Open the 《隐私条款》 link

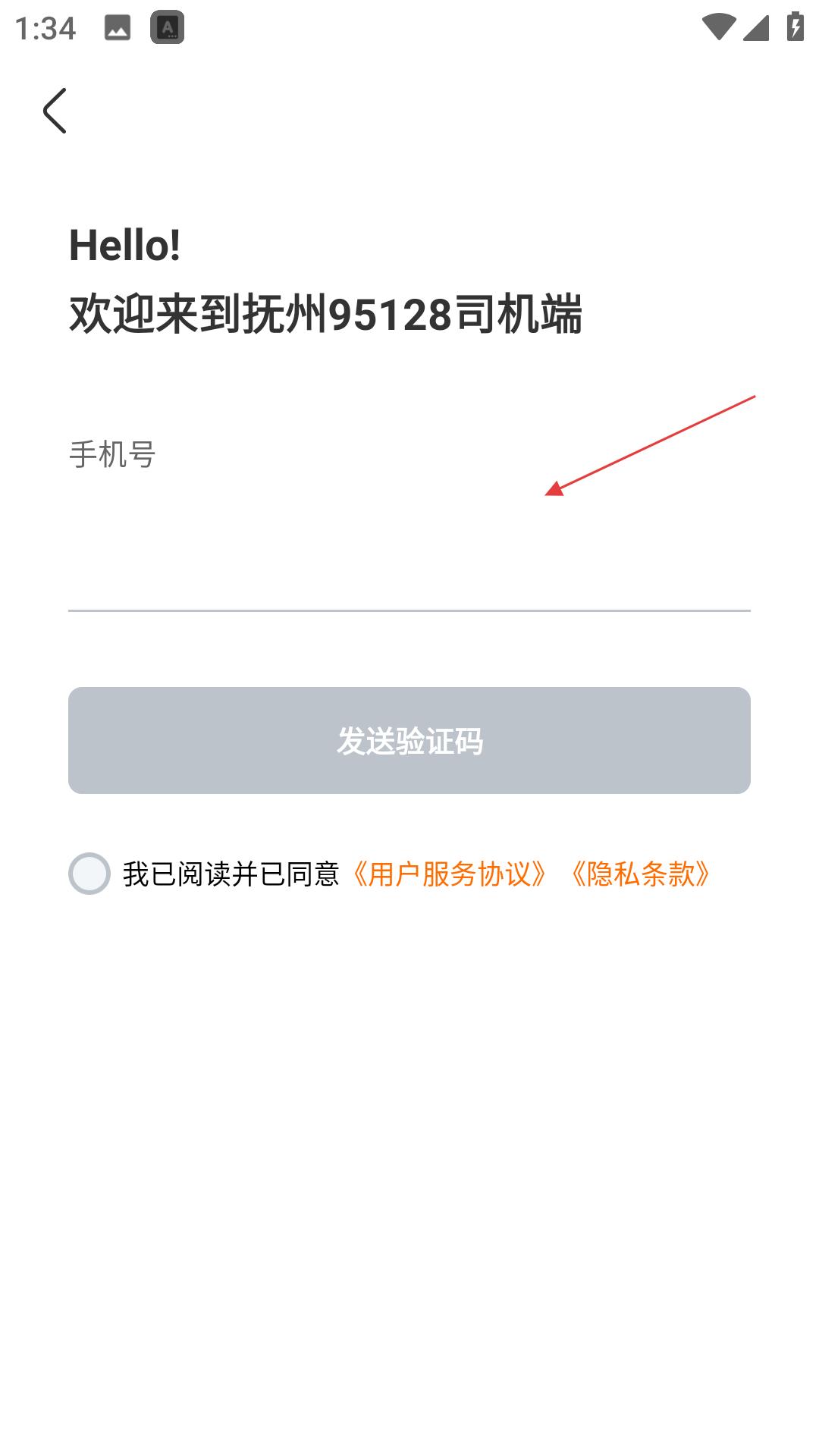click(x=642, y=874)
